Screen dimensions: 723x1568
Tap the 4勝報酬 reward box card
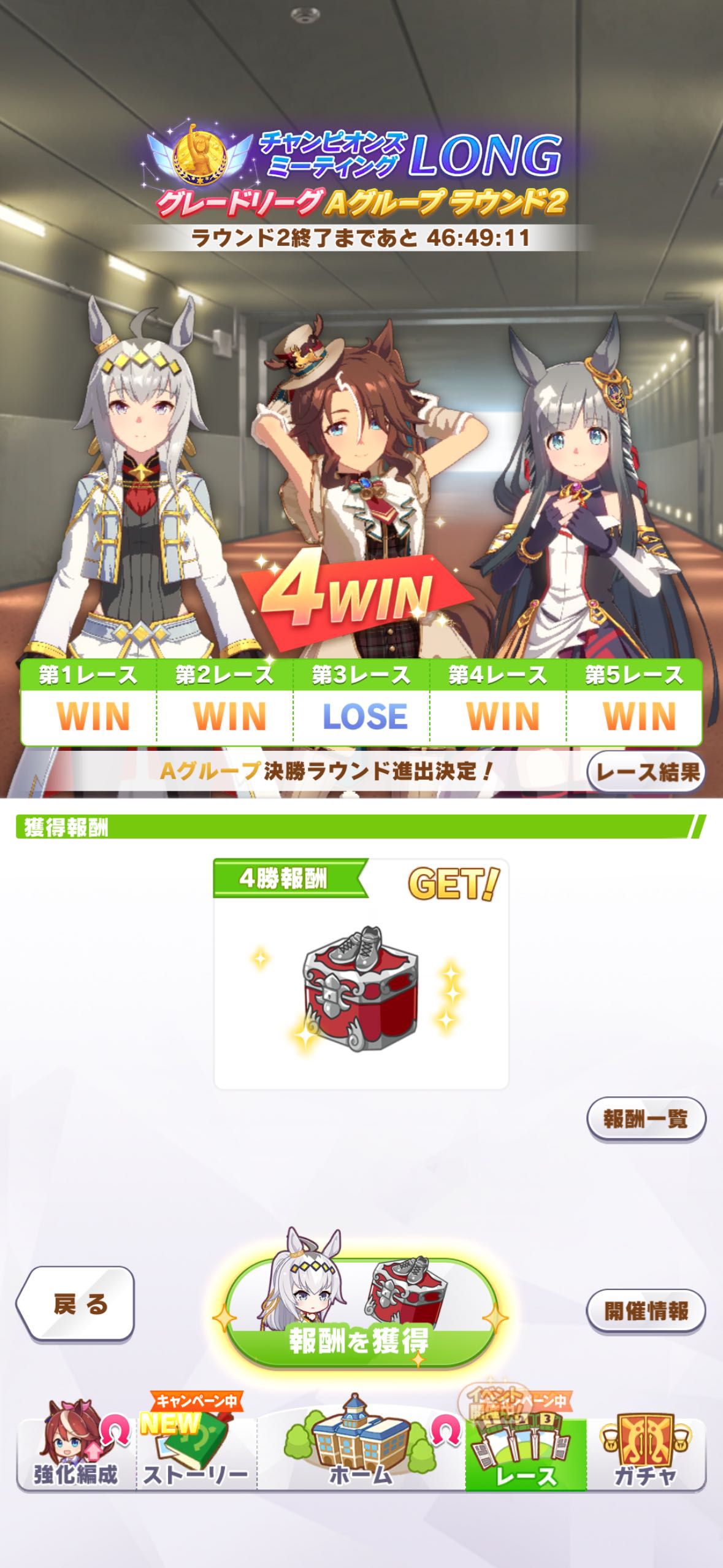point(361,974)
